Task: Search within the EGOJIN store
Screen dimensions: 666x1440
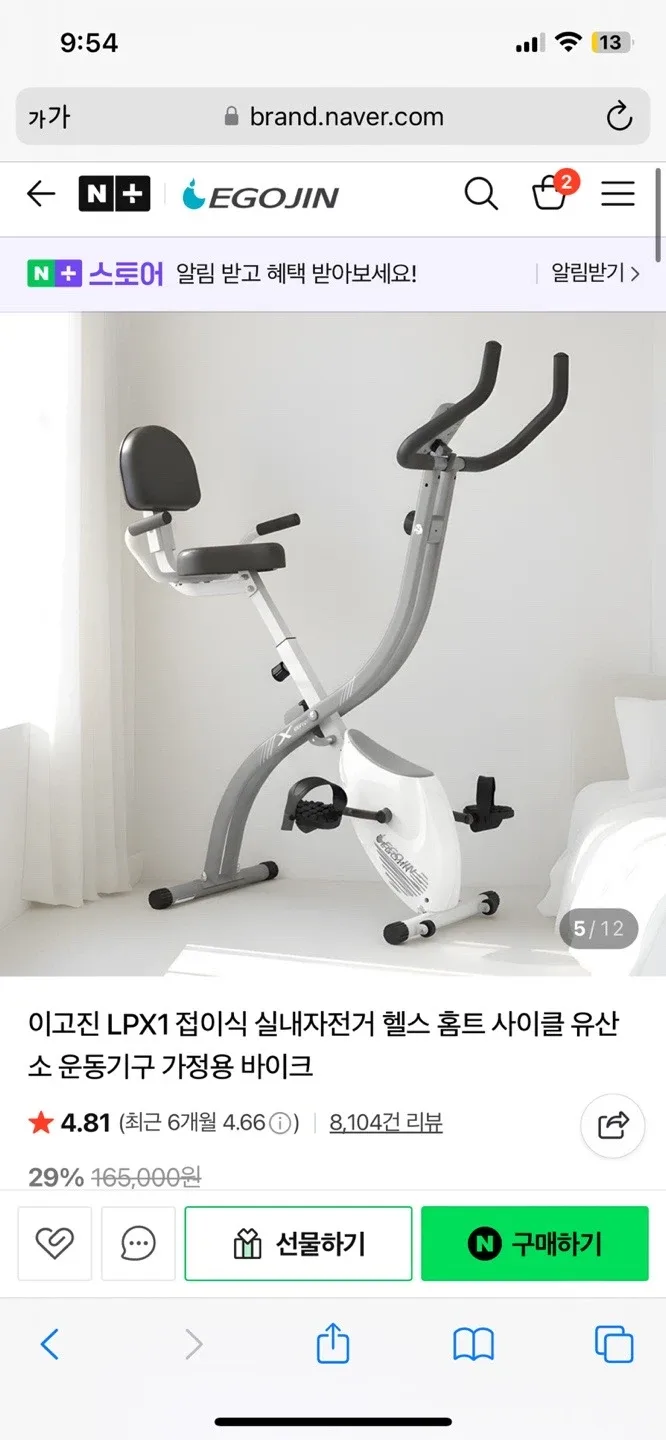Action: pos(481,194)
